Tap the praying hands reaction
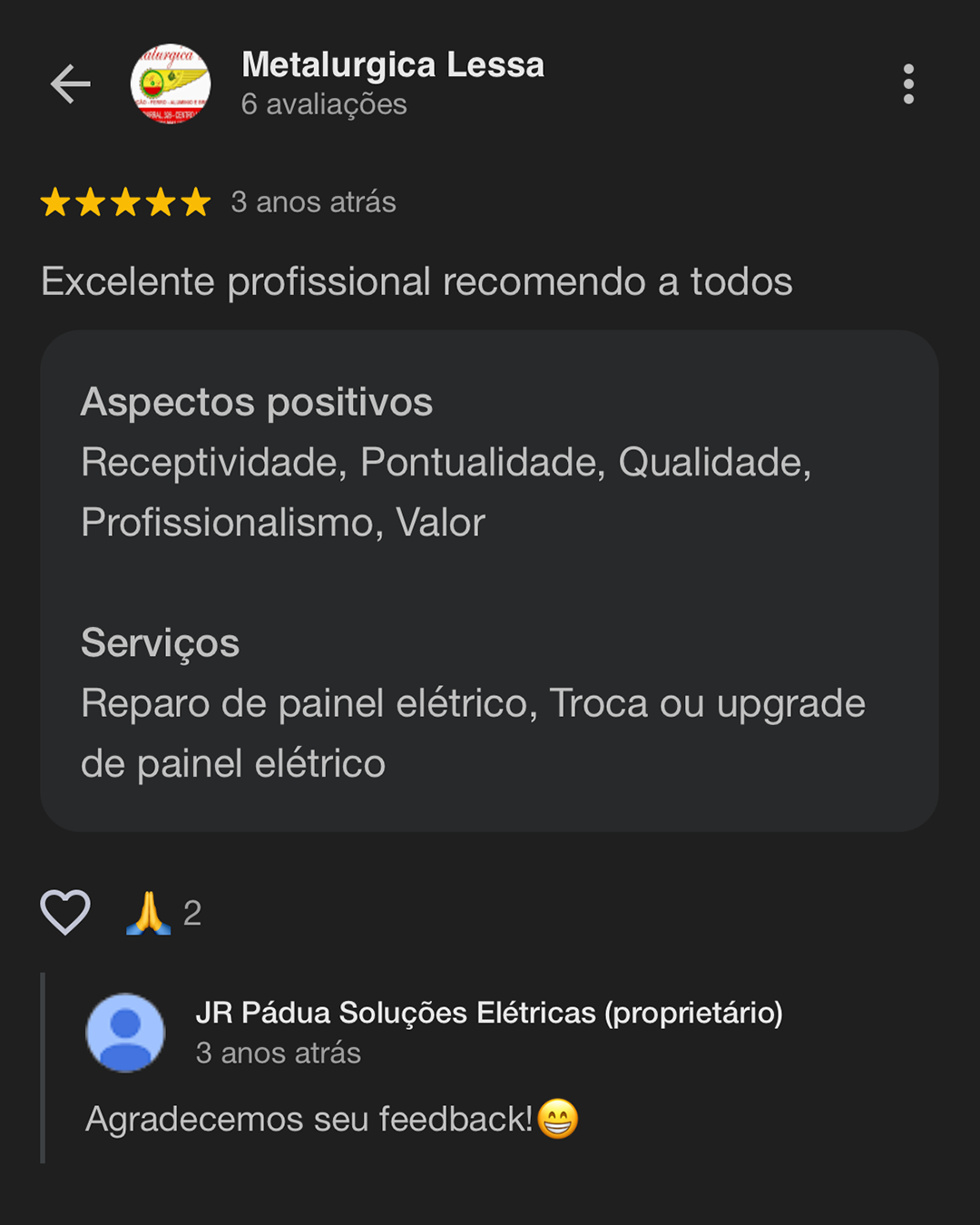 pos(149,913)
